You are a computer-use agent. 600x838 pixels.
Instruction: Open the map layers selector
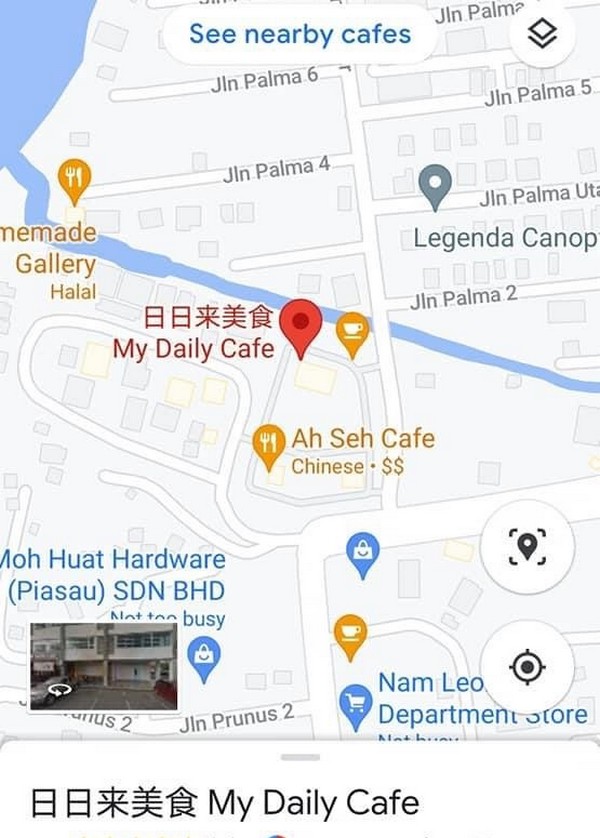[541, 35]
